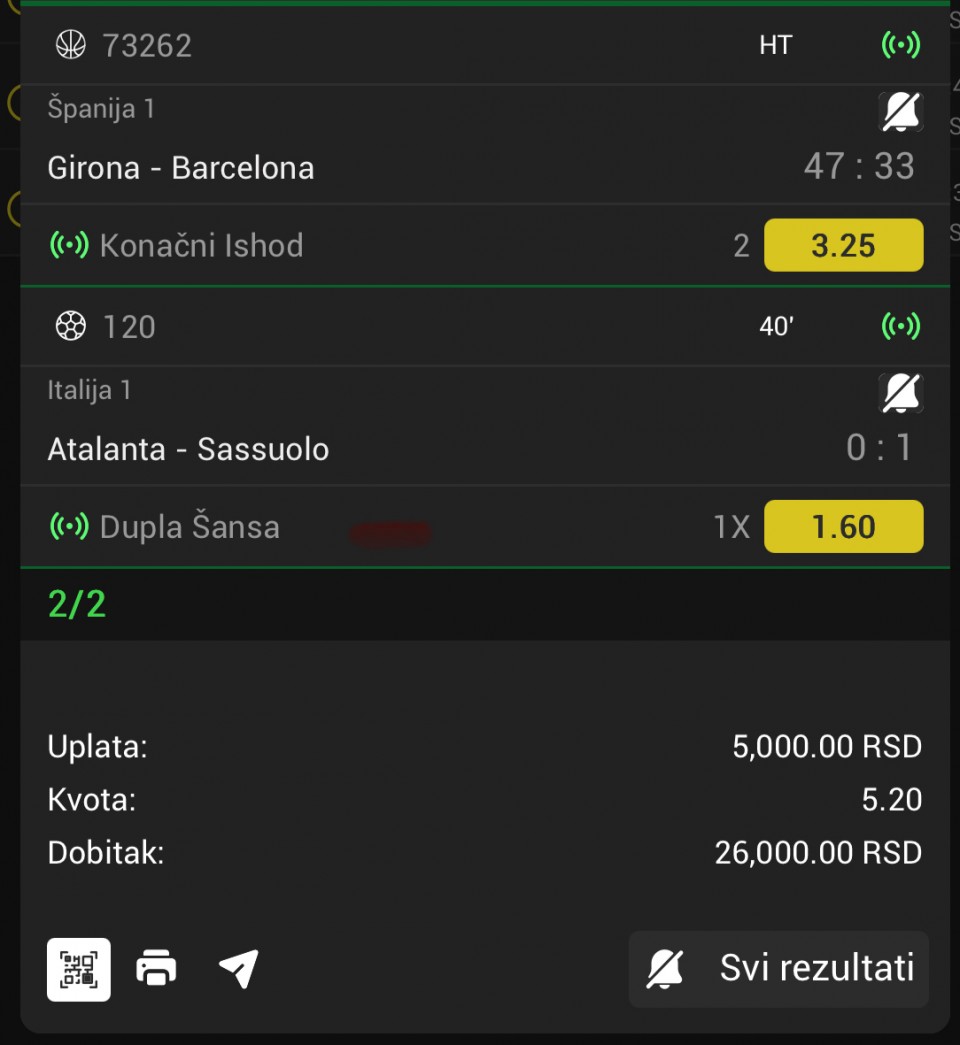The width and height of the screenshot is (960, 1045).
Task: Select the 1.60 odds for Dupla Šansa
Action: coord(843,527)
